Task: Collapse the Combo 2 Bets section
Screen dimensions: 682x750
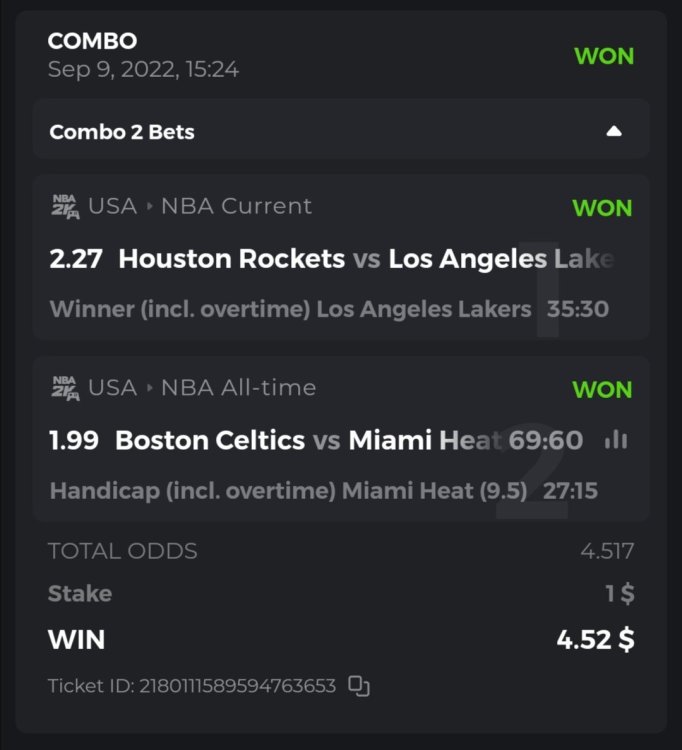Action: [x=614, y=131]
